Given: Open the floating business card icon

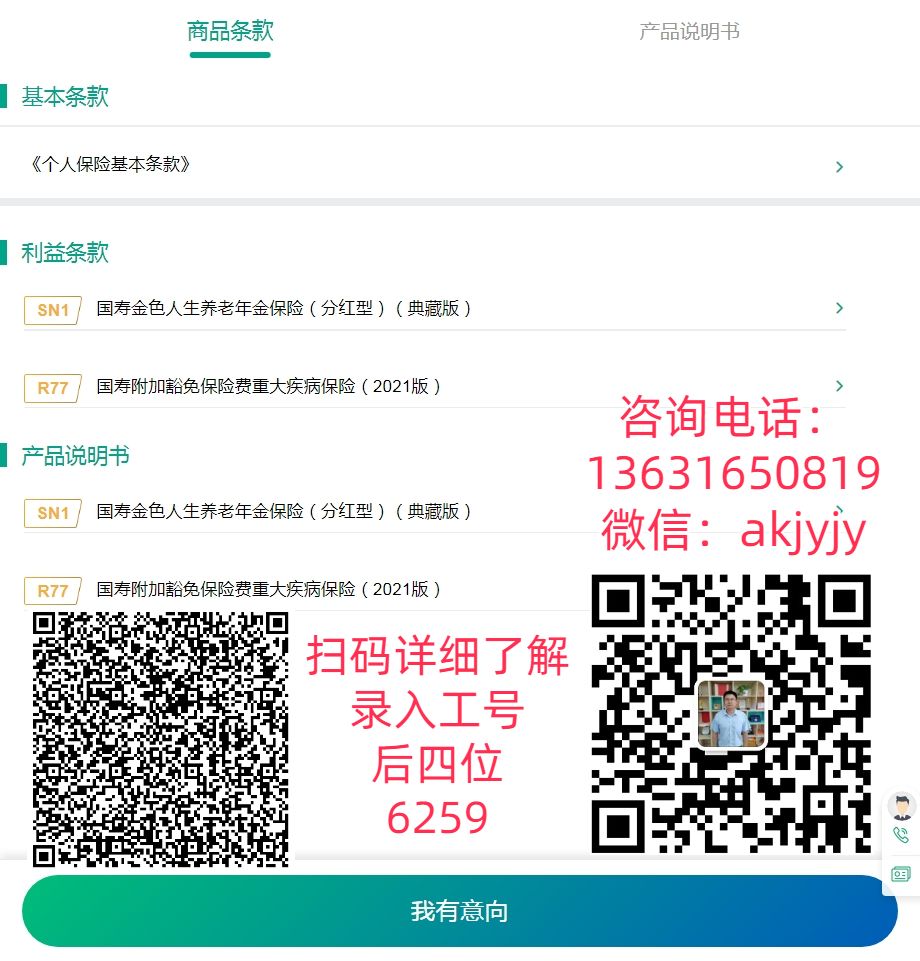Looking at the screenshot, I should (902, 874).
